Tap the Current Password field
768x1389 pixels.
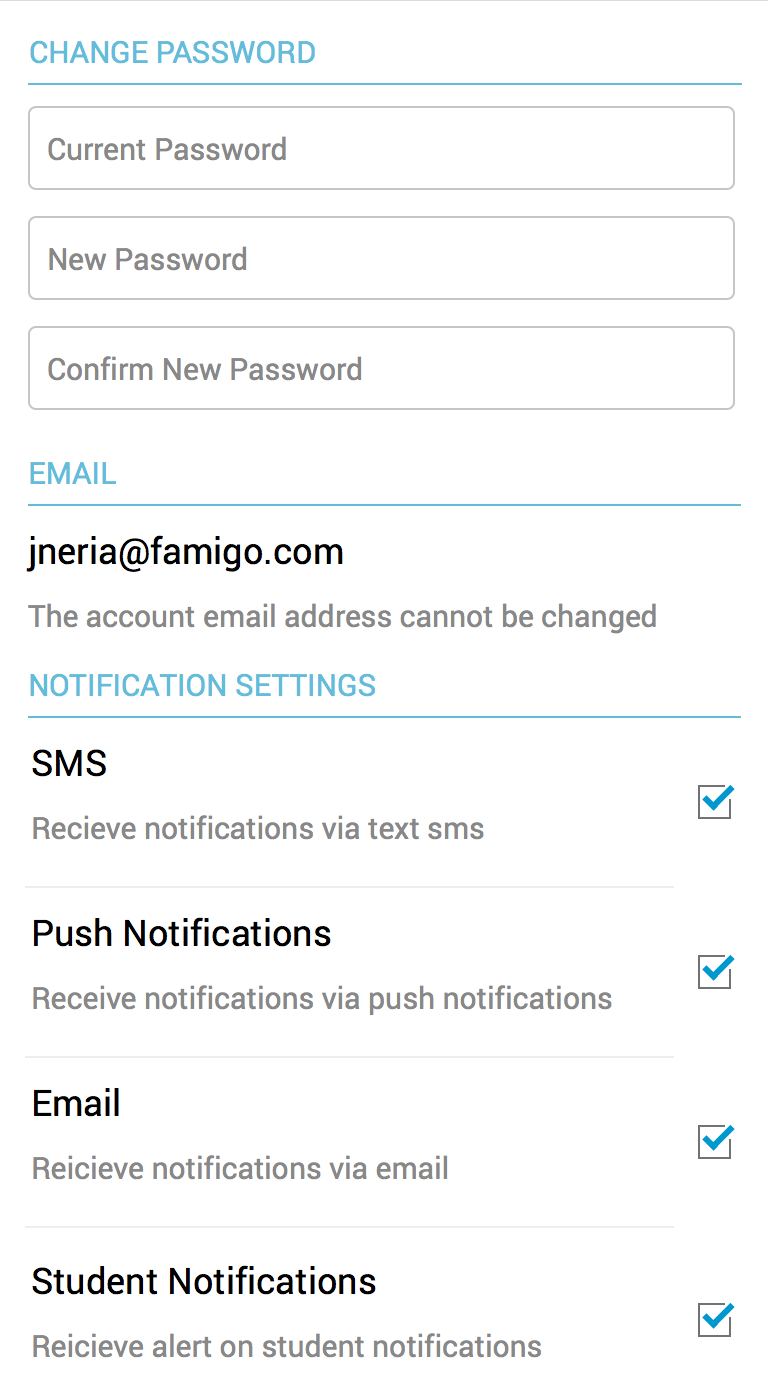(381, 149)
